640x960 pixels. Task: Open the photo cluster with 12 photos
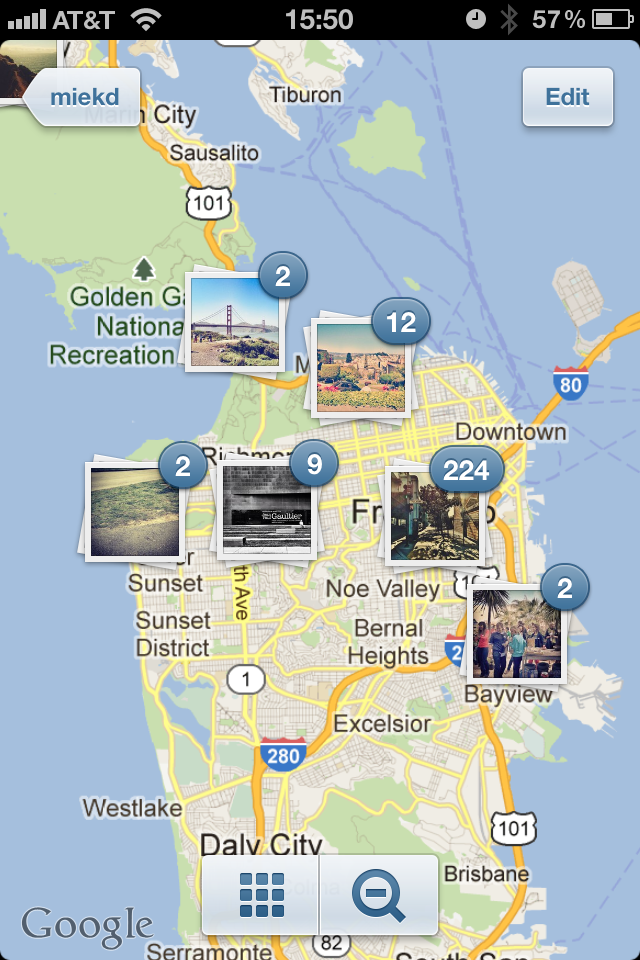tap(360, 365)
